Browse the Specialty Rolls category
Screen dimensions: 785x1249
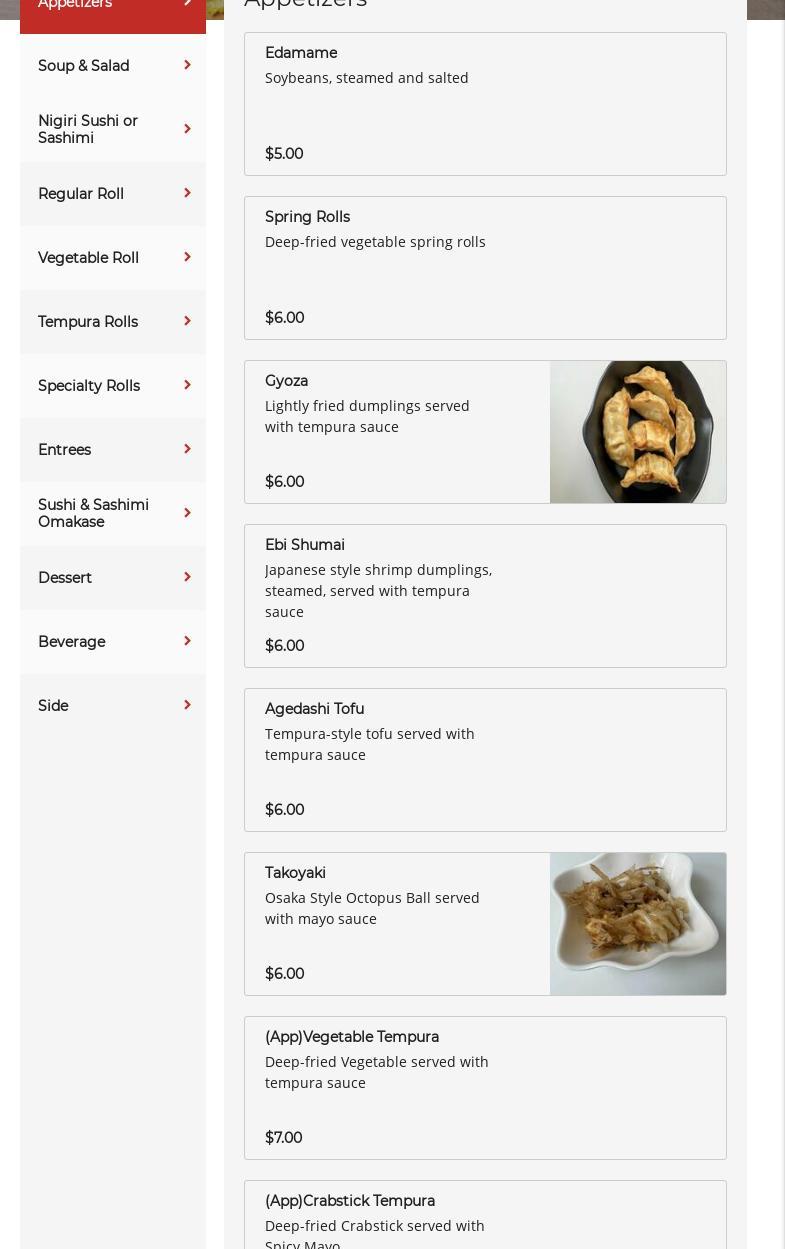coord(112,386)
